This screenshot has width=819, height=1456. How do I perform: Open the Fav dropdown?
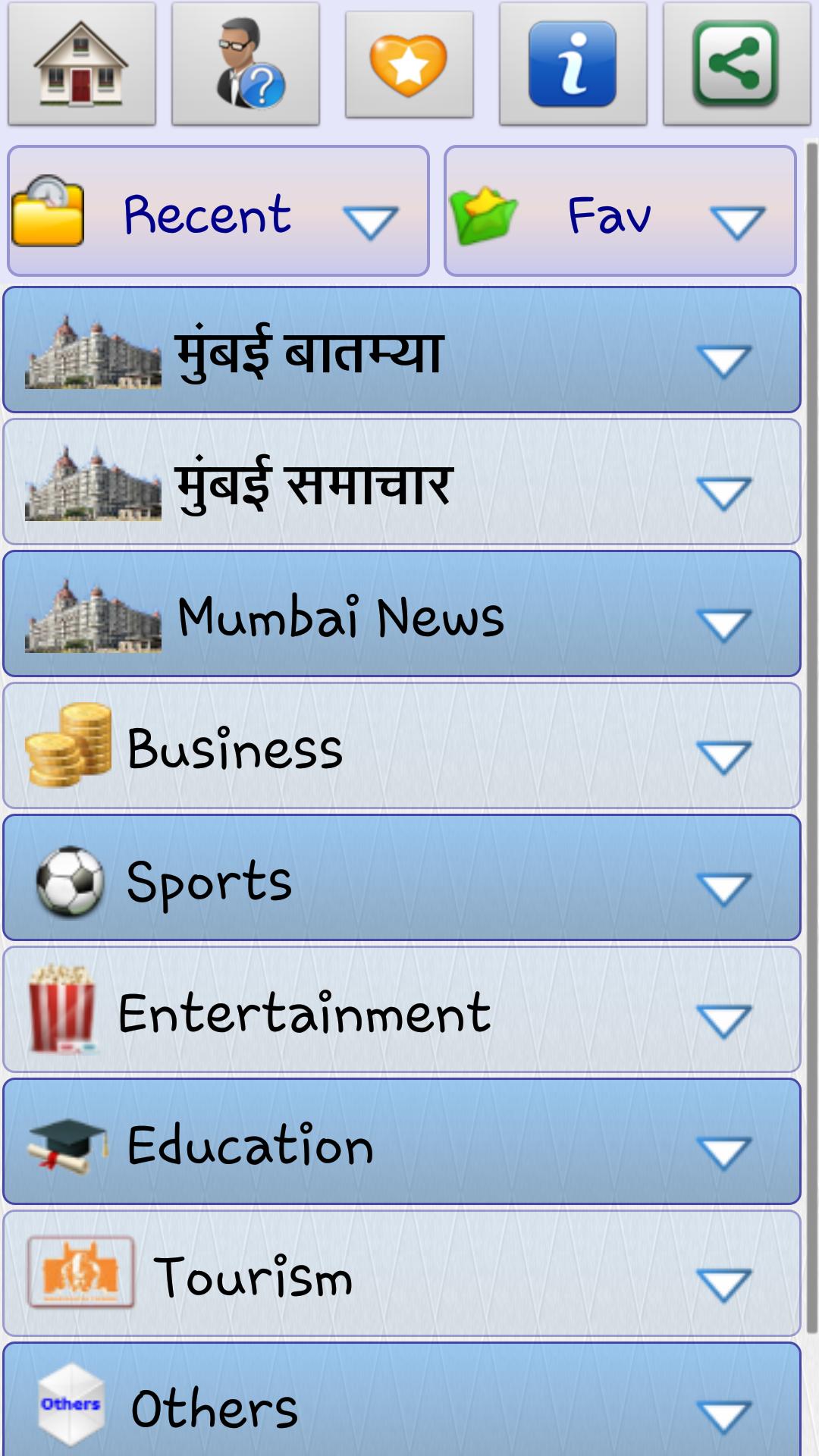[x=734, y=220]
